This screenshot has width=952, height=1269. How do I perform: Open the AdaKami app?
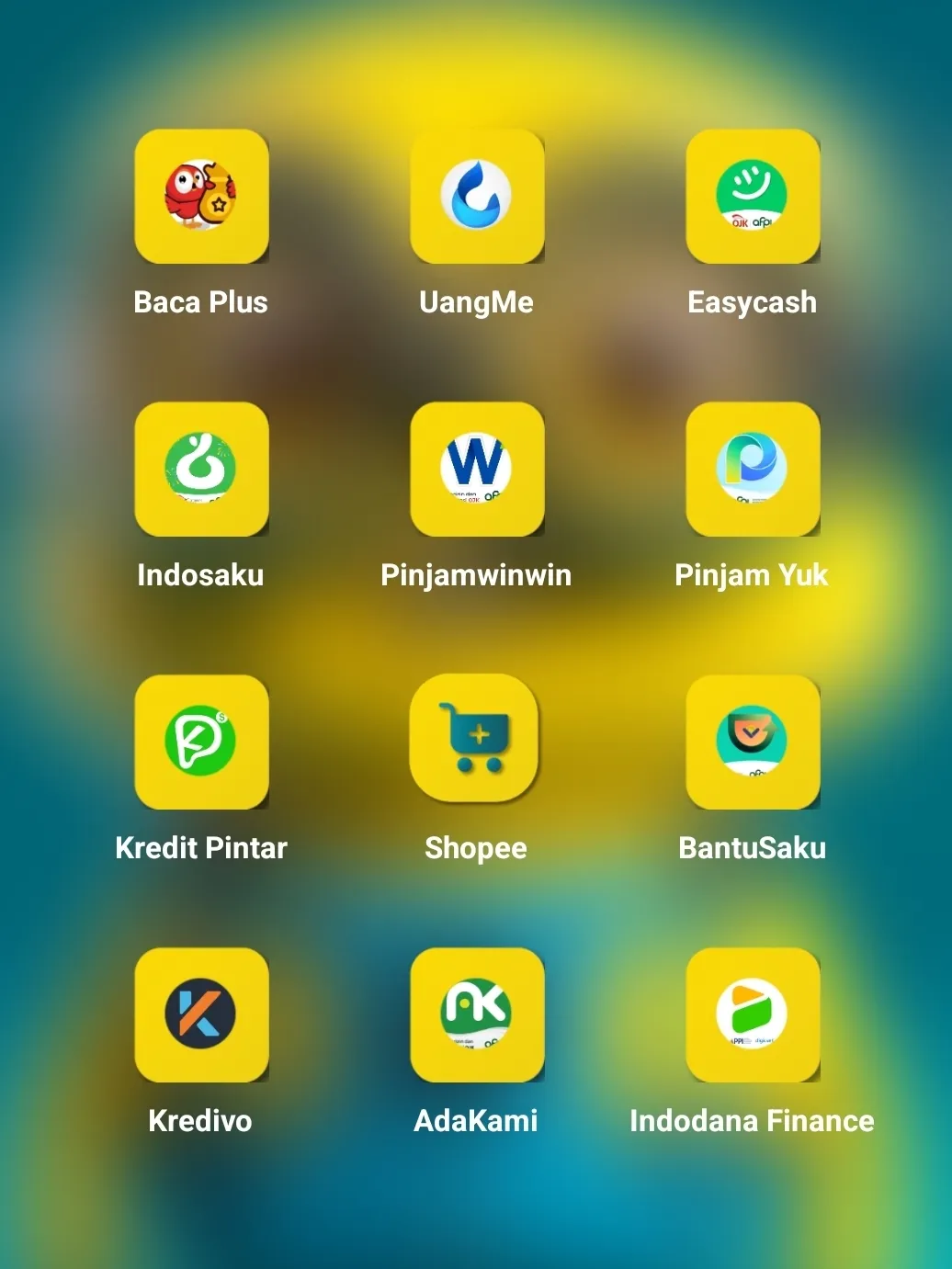click(x=477, y=1014)
